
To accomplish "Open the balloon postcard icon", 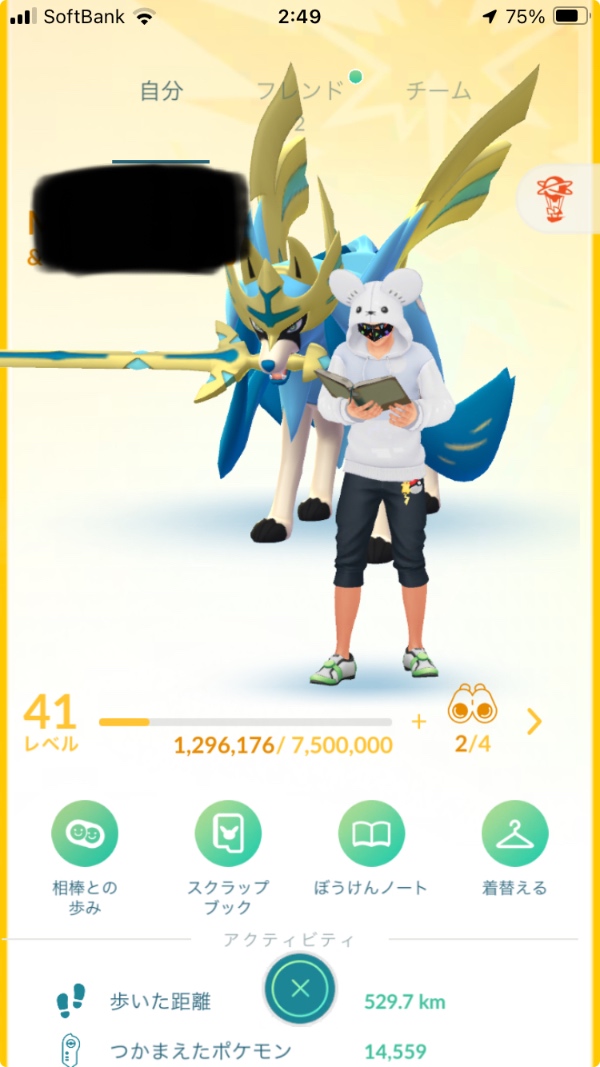I will [554, 194].
